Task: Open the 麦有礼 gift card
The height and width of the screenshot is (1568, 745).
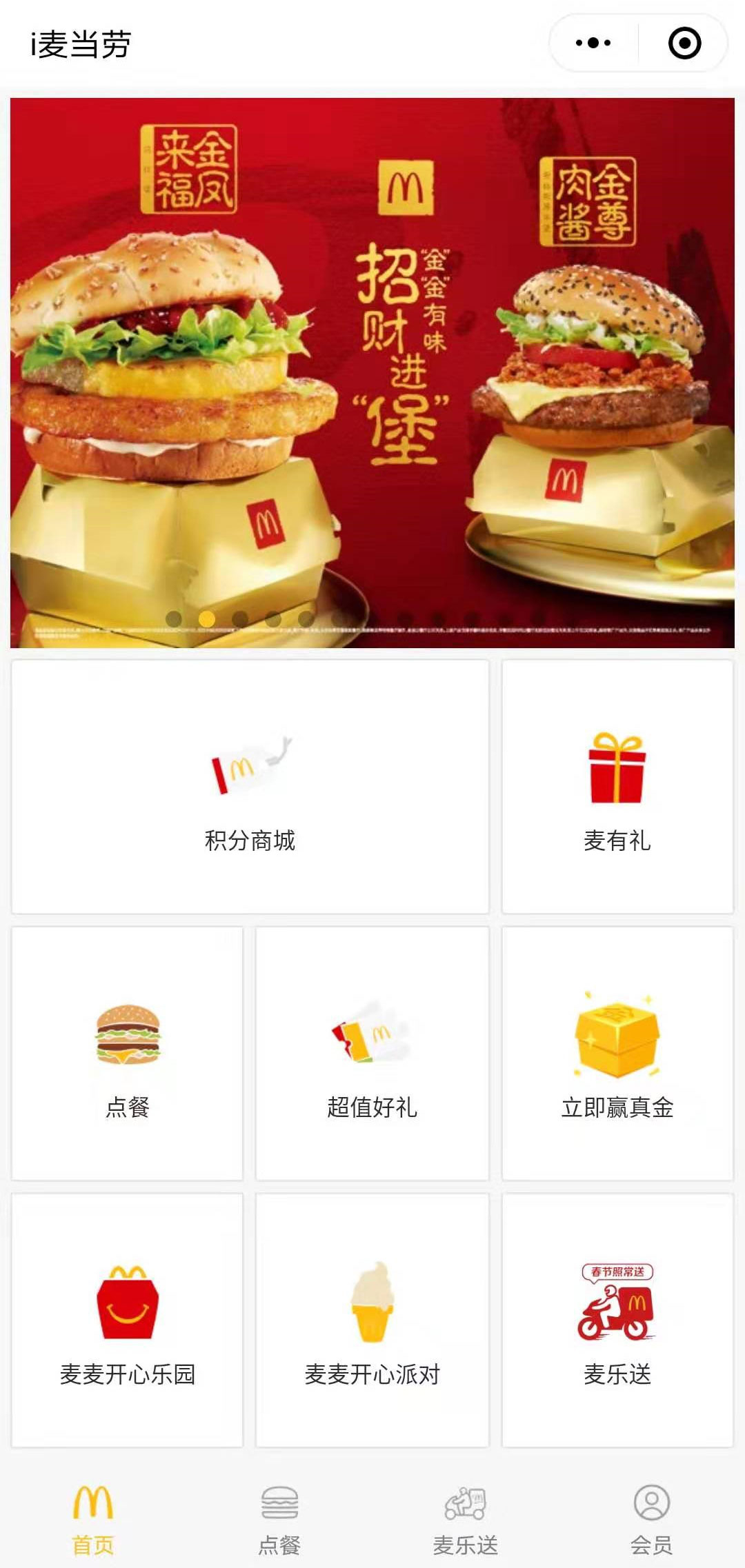Action: 617,787
